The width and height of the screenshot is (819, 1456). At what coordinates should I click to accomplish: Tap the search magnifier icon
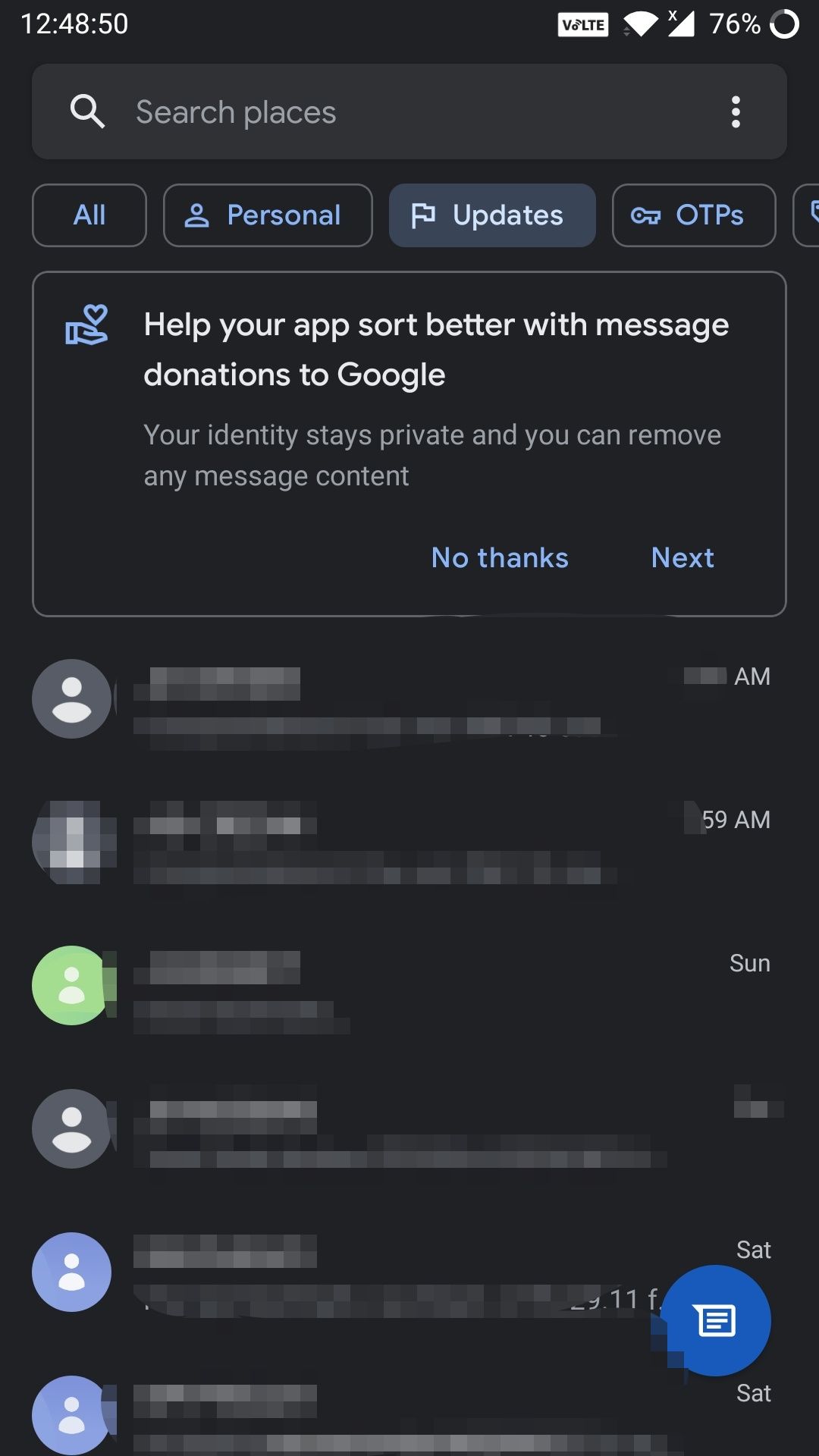86,111
